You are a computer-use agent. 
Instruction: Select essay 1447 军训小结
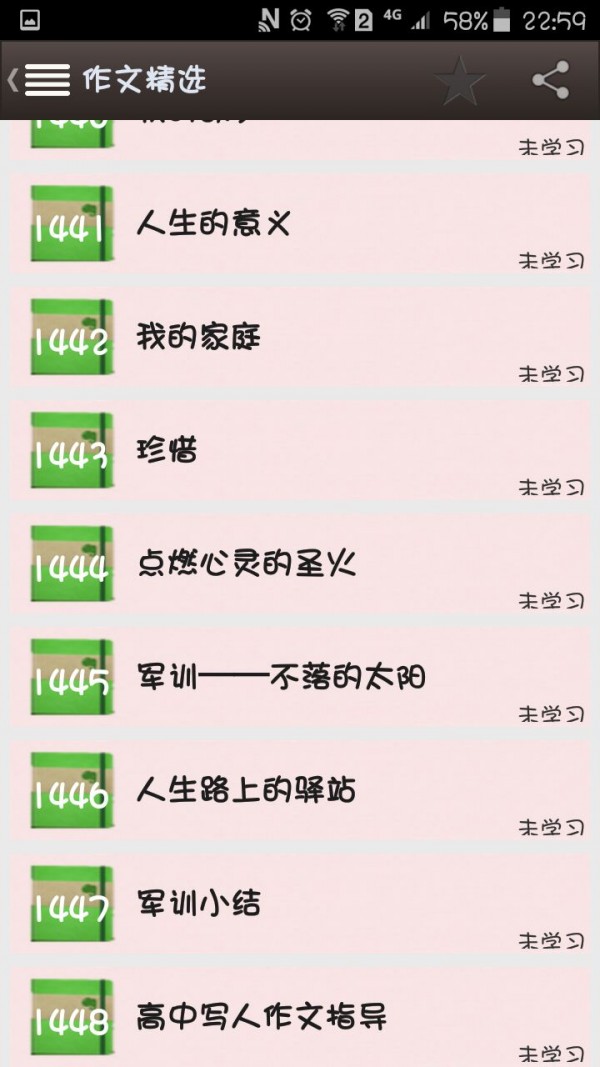(x=300, y=905)
